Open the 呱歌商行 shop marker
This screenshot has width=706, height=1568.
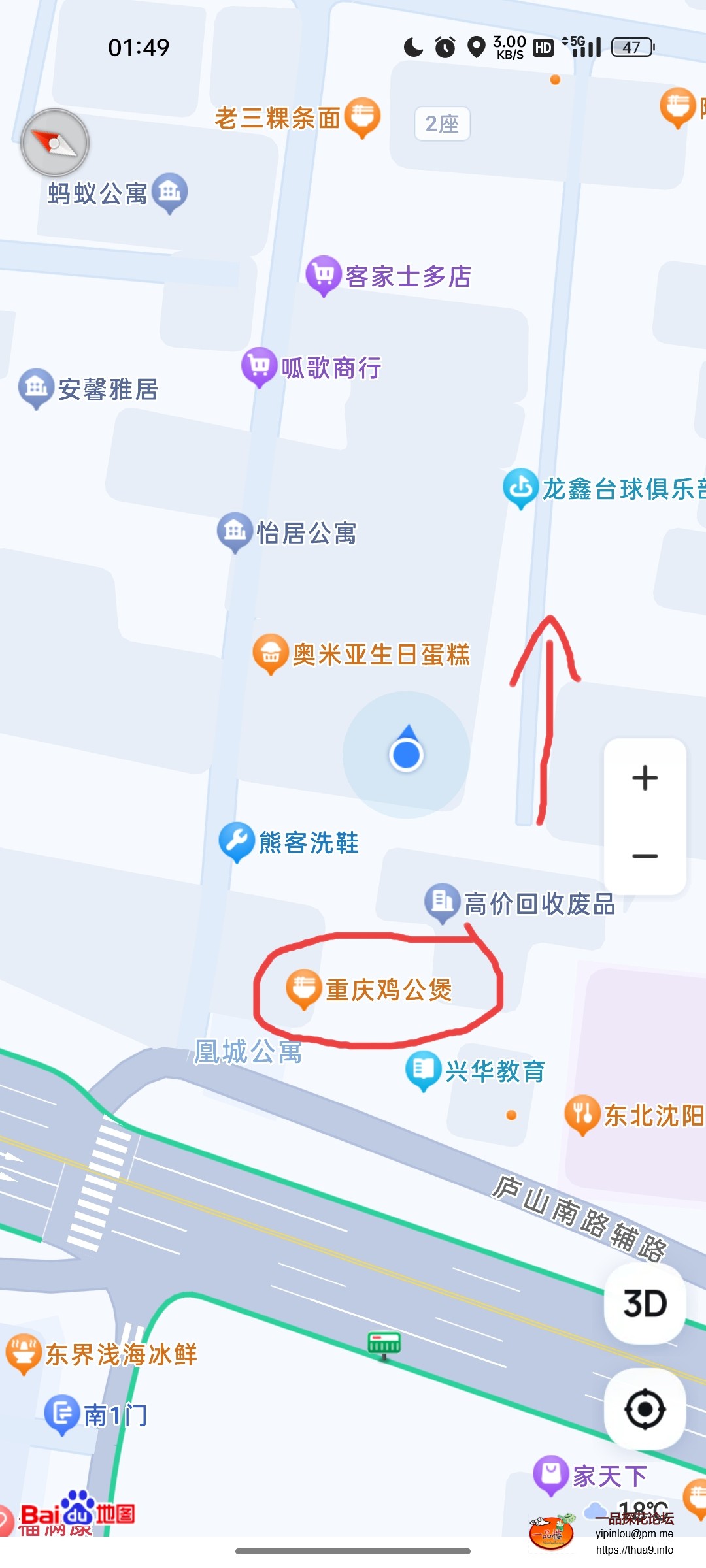(x=260, y=366)
